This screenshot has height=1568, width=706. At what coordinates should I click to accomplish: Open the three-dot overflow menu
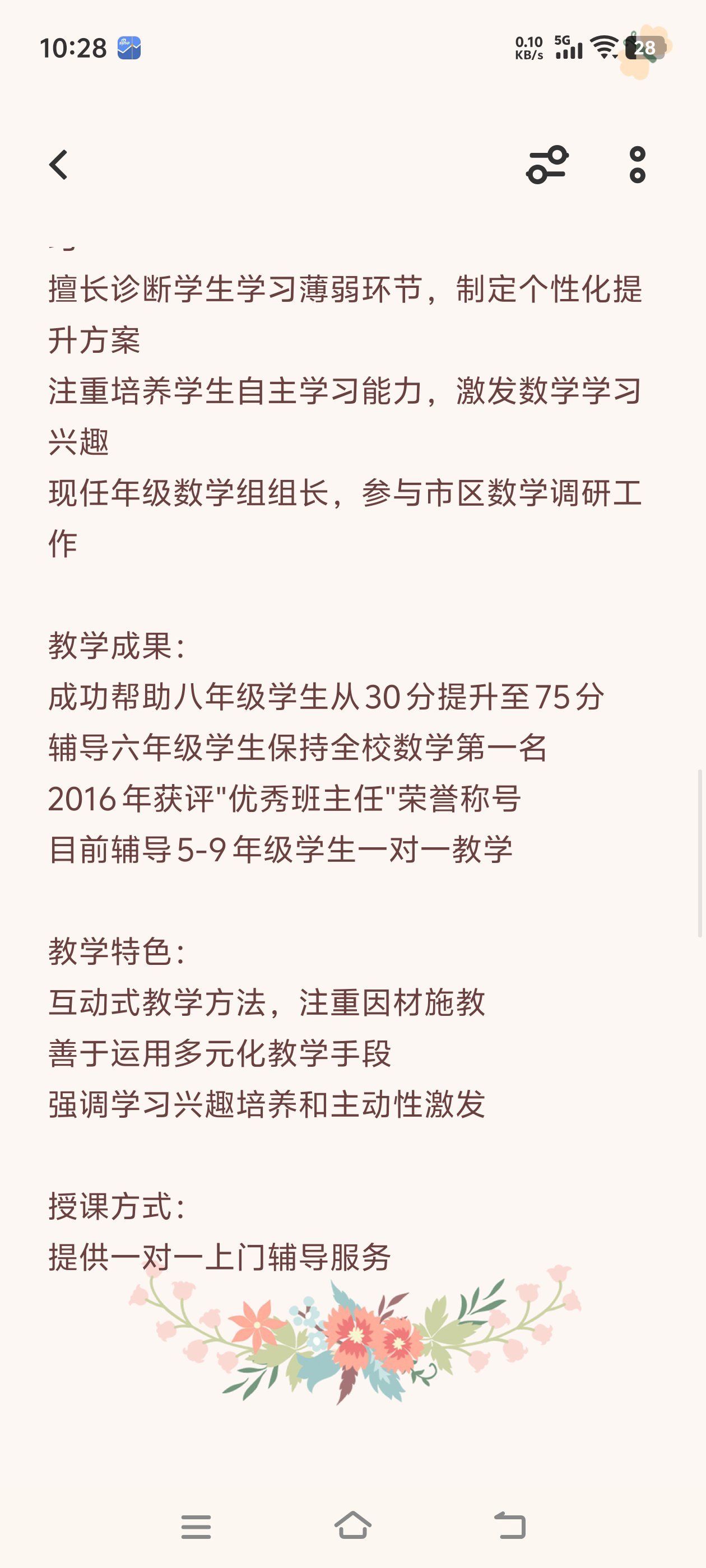[x=637, y=165]
